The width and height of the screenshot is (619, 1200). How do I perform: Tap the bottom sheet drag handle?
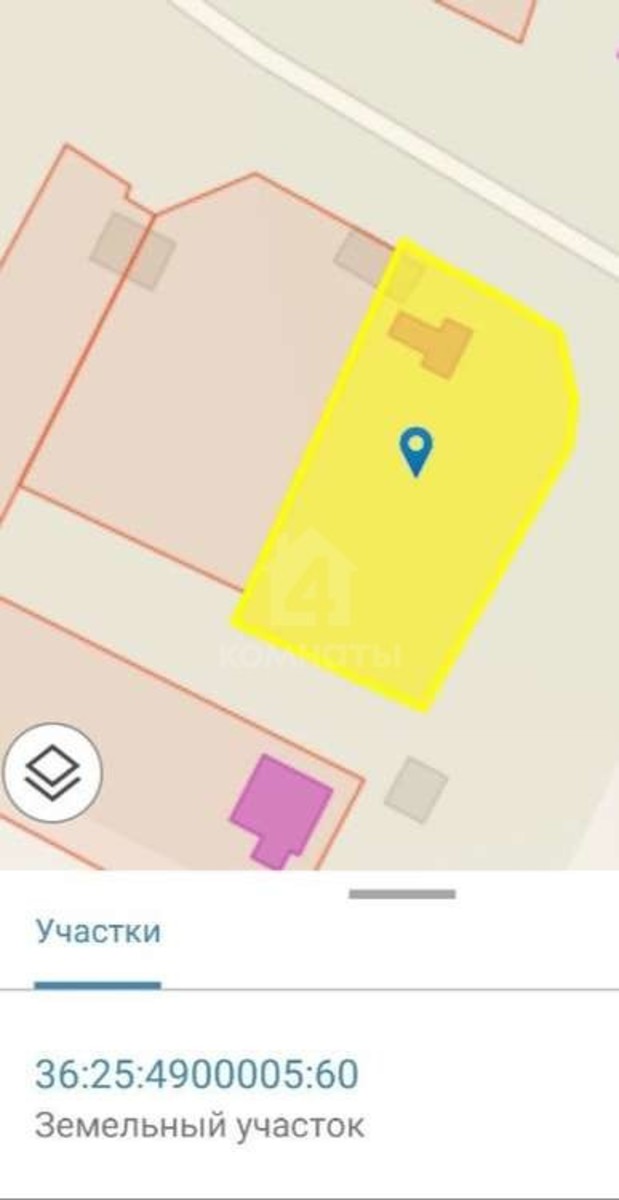click(402, 893)
